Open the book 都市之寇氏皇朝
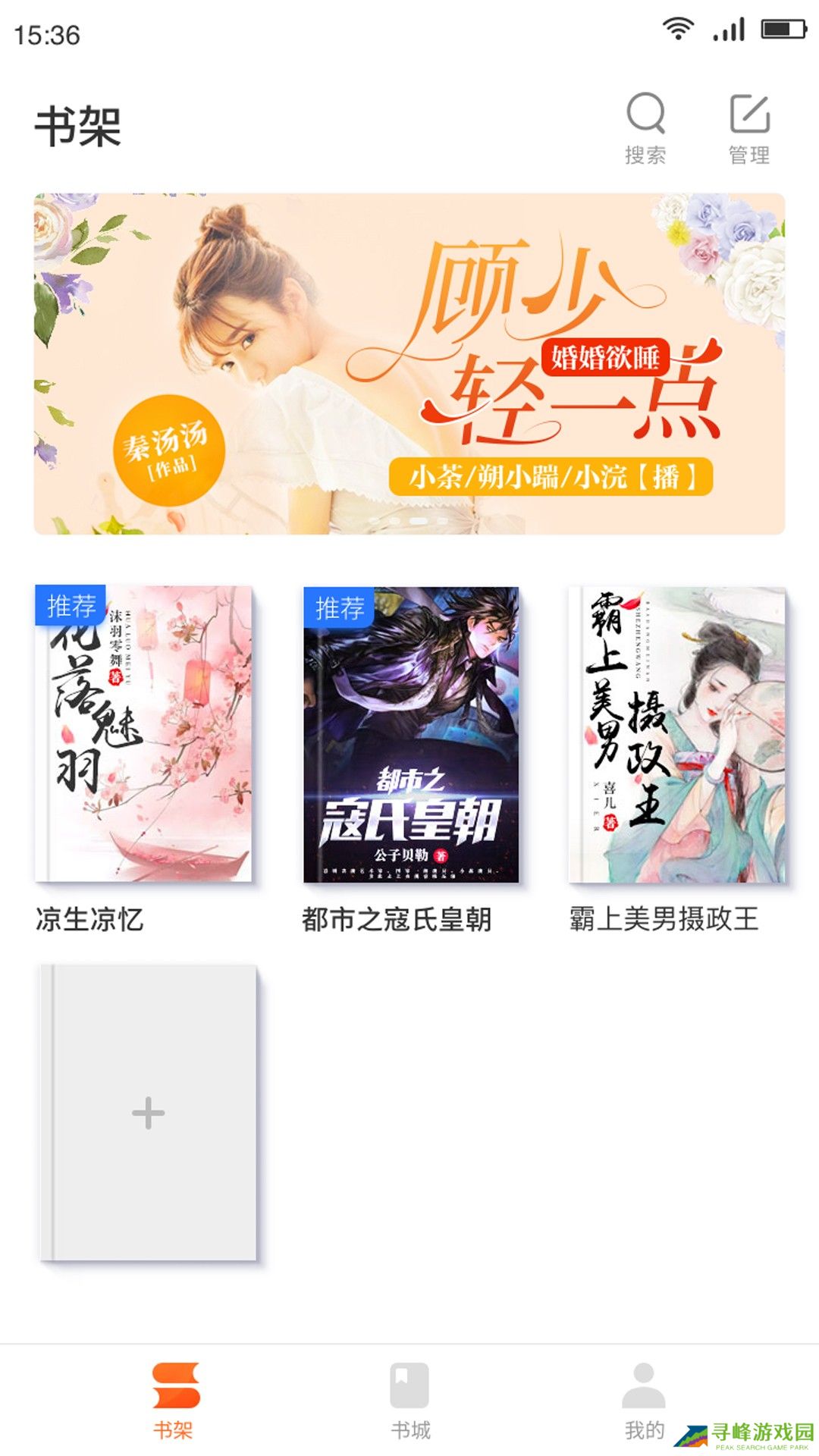The width and height of the screenshot is (819, 1456). point(411,734)
